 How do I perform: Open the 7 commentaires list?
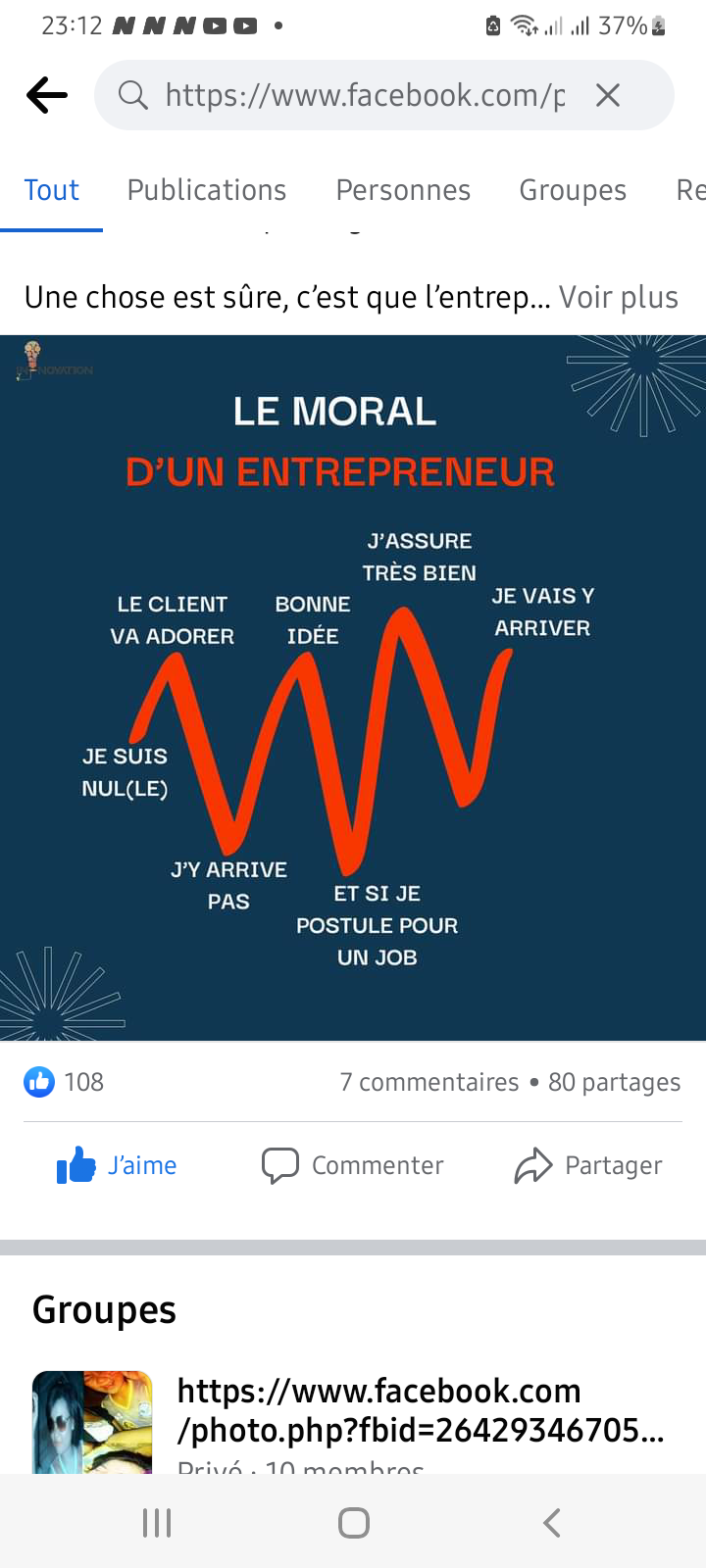click(x=429, y=1082)
